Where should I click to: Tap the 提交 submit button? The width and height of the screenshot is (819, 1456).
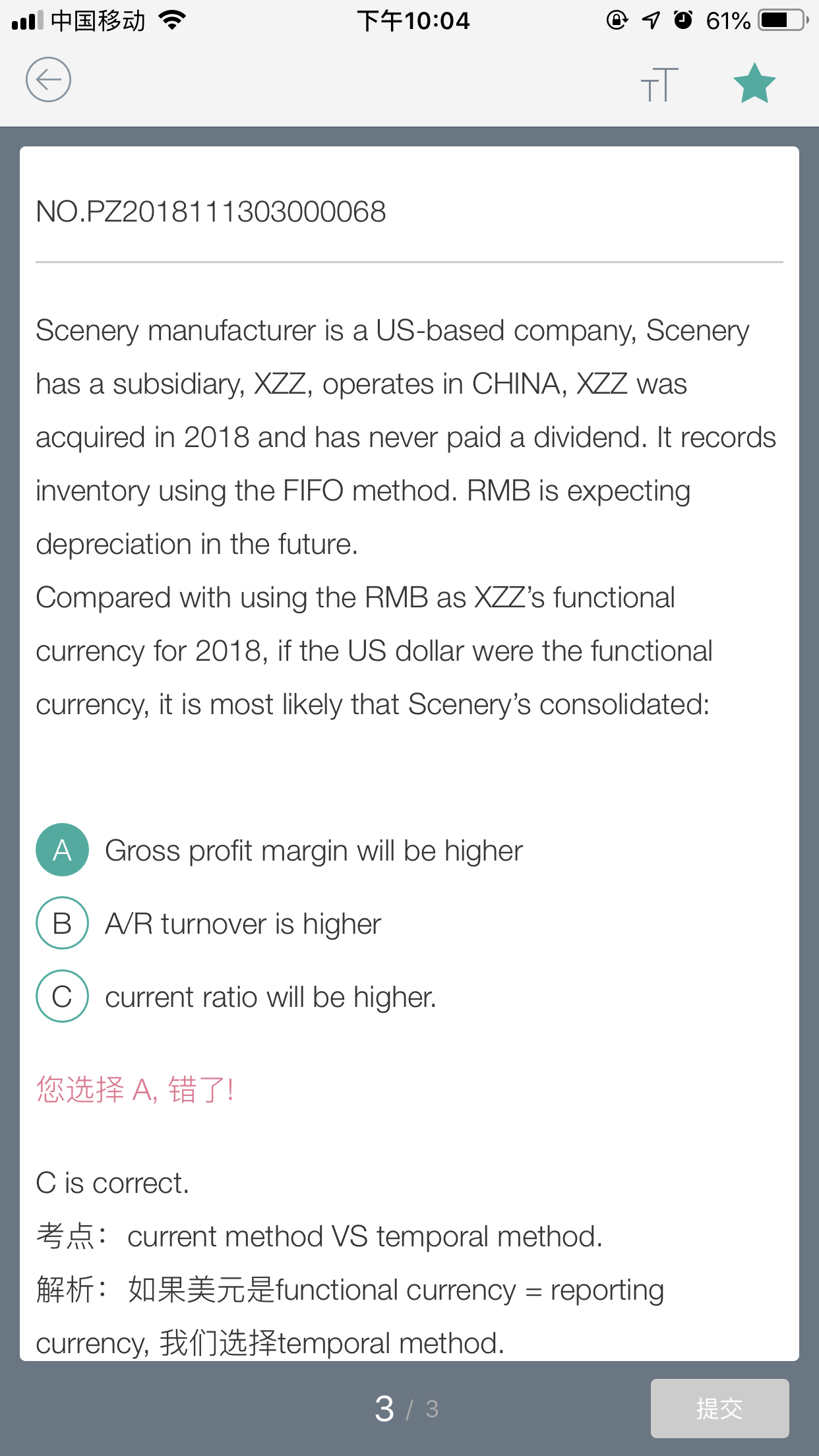pyautogui.click(x=719, y=1409)
